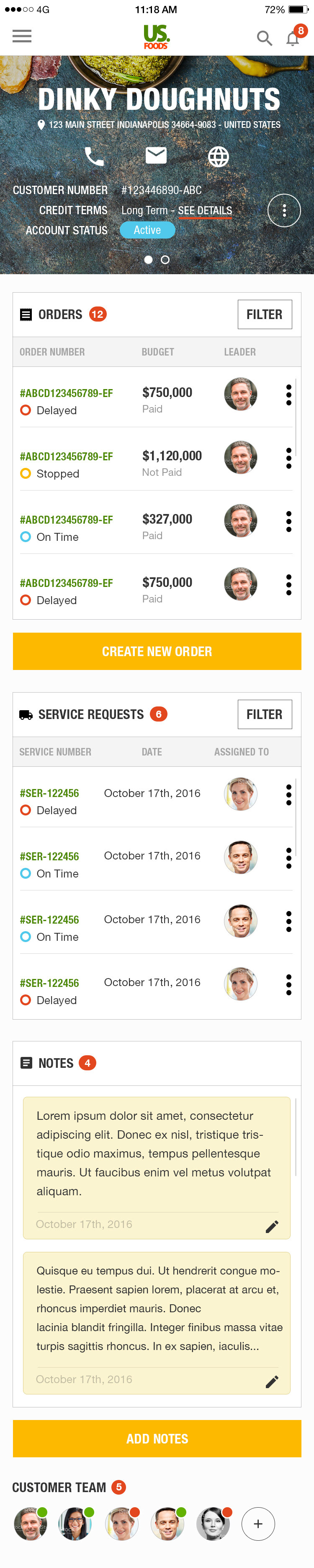This screenshot has width=314, height=1568.
Task: Open the customer website globe icon
Action: coord(219,156)
